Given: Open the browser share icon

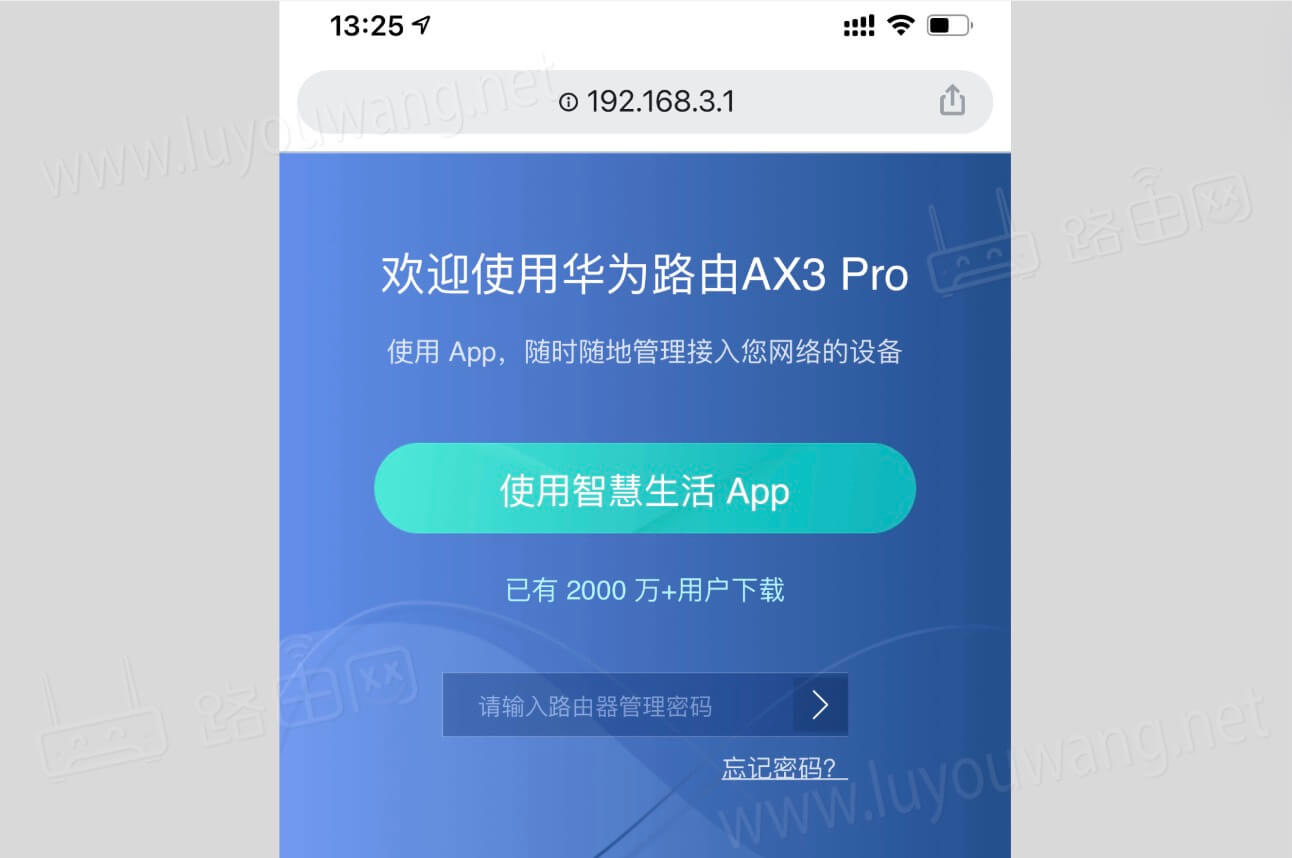Looking at the screenshot, I should tap(952, 101).
